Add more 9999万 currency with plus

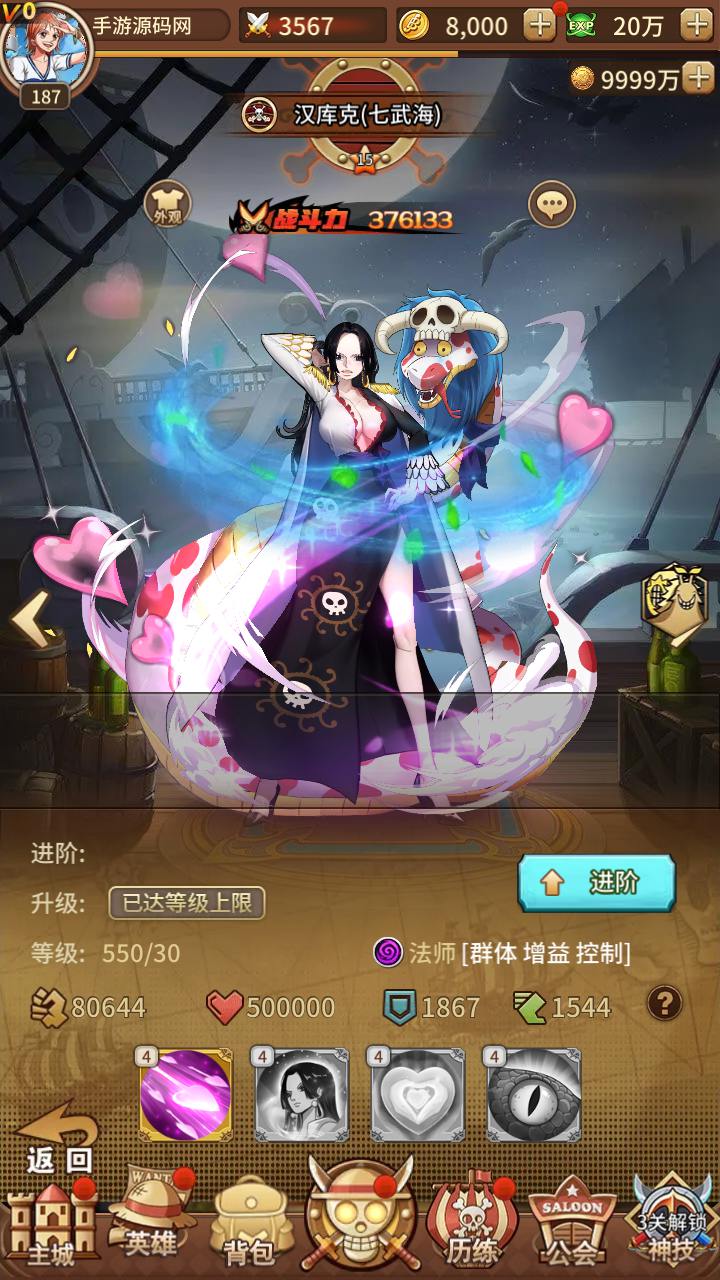click(697, 79)
